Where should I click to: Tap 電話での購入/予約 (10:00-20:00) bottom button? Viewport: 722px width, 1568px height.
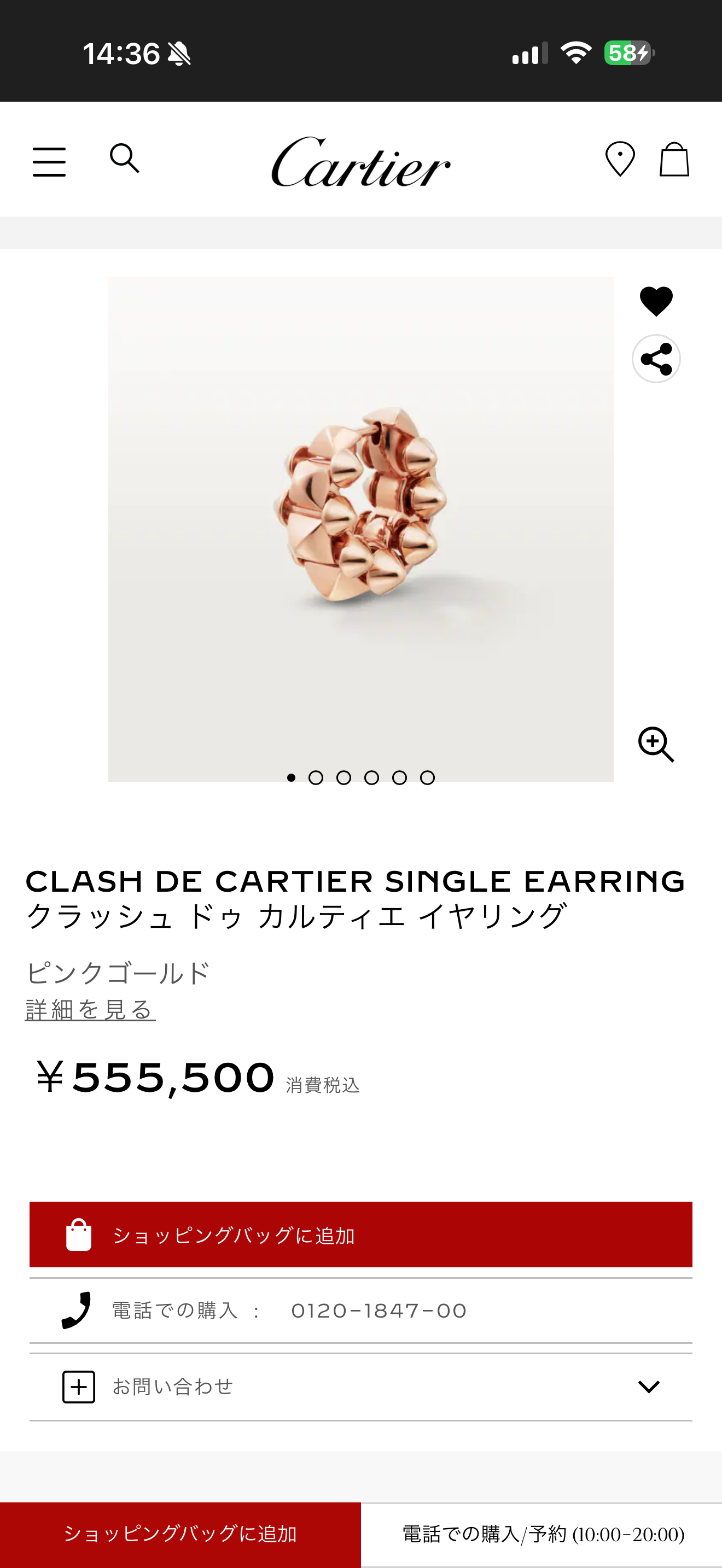pyautogui.click(x=542, y=1534)
